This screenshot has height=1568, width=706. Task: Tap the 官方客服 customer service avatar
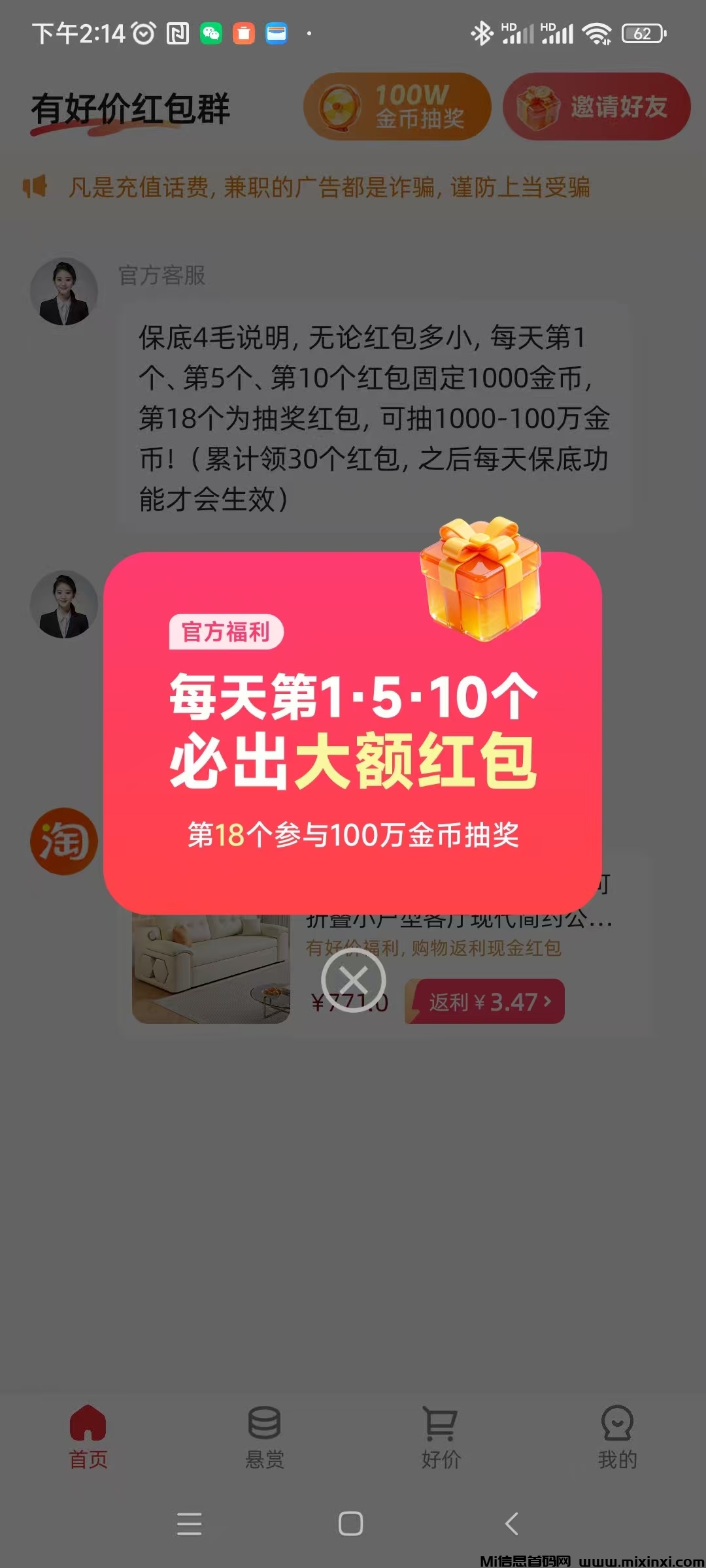[x=65, y=291]
